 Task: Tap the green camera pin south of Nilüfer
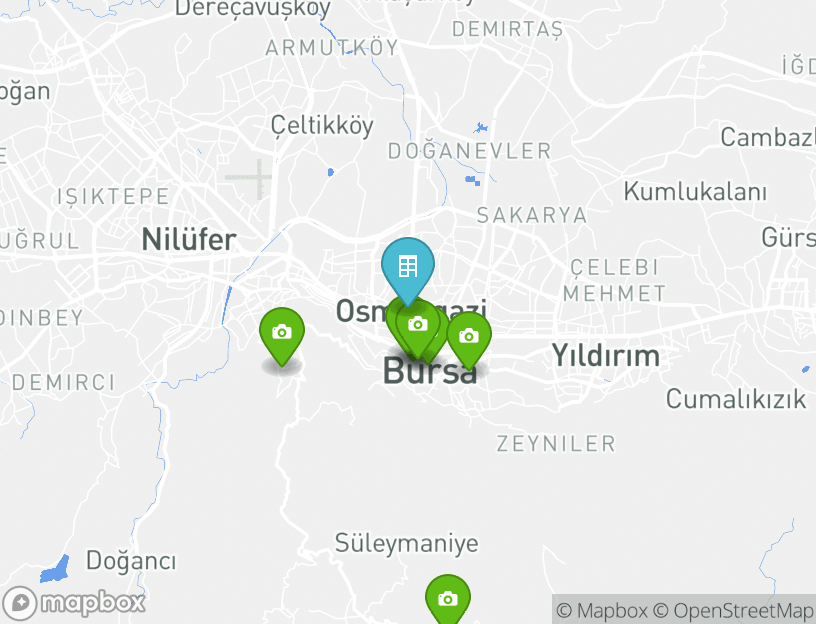pos(282,332)
